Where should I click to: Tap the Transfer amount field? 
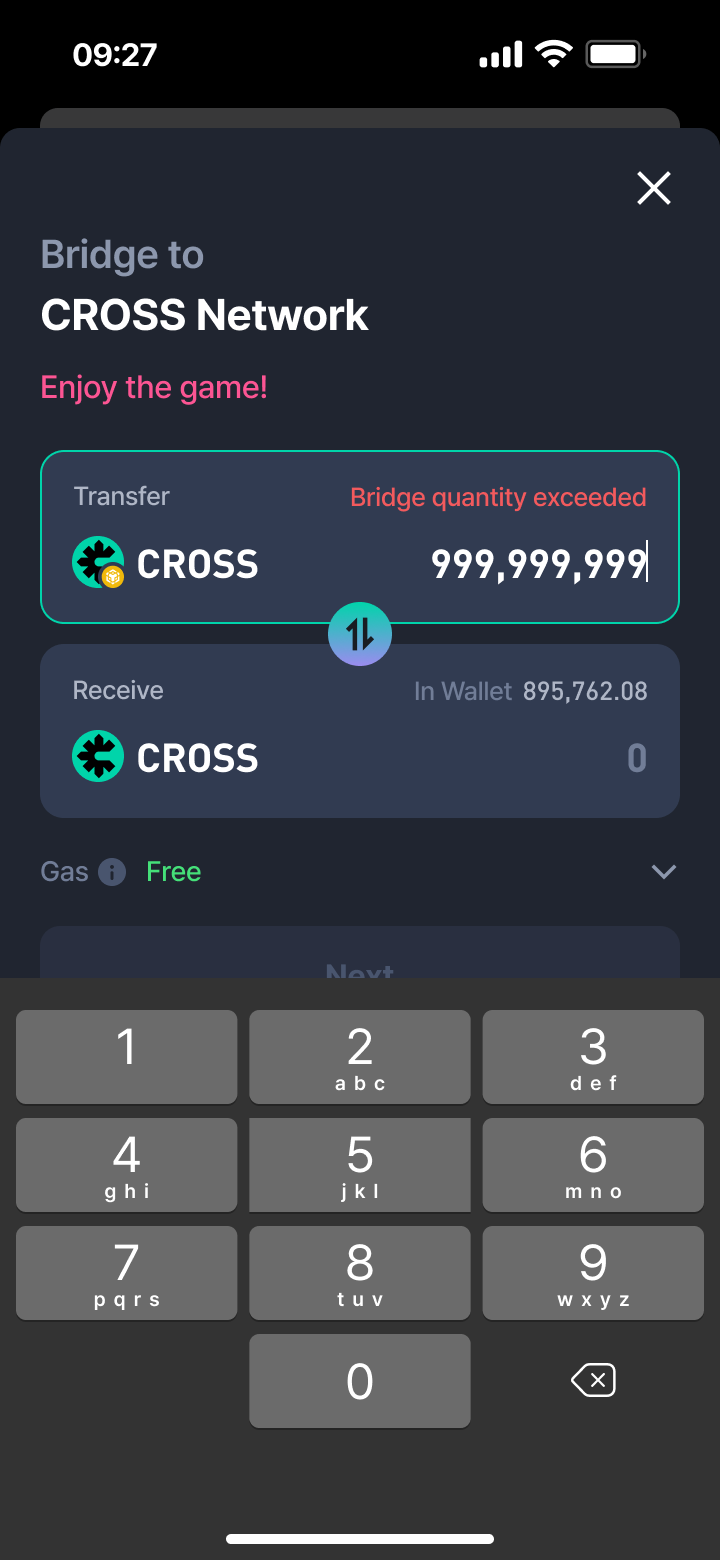click(x=538, y=564)
